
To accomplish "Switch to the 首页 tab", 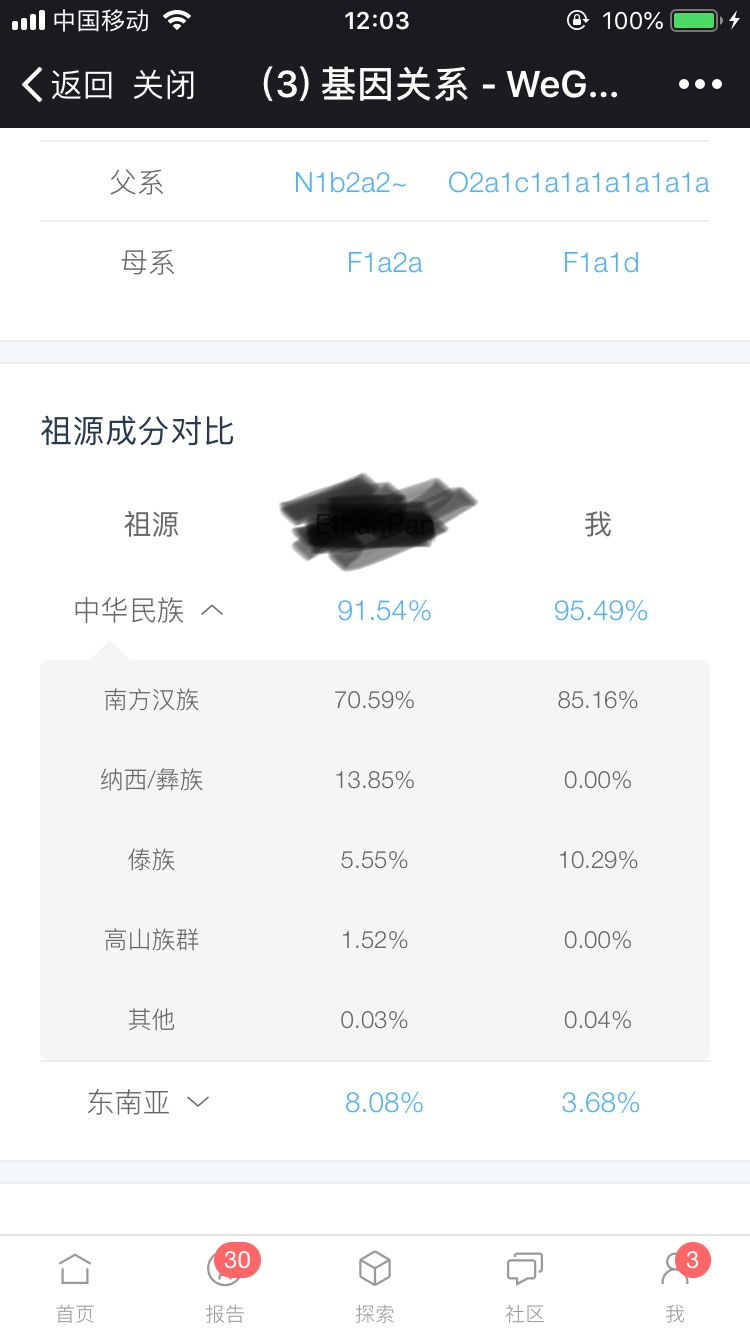I will tap(75, 1287).
